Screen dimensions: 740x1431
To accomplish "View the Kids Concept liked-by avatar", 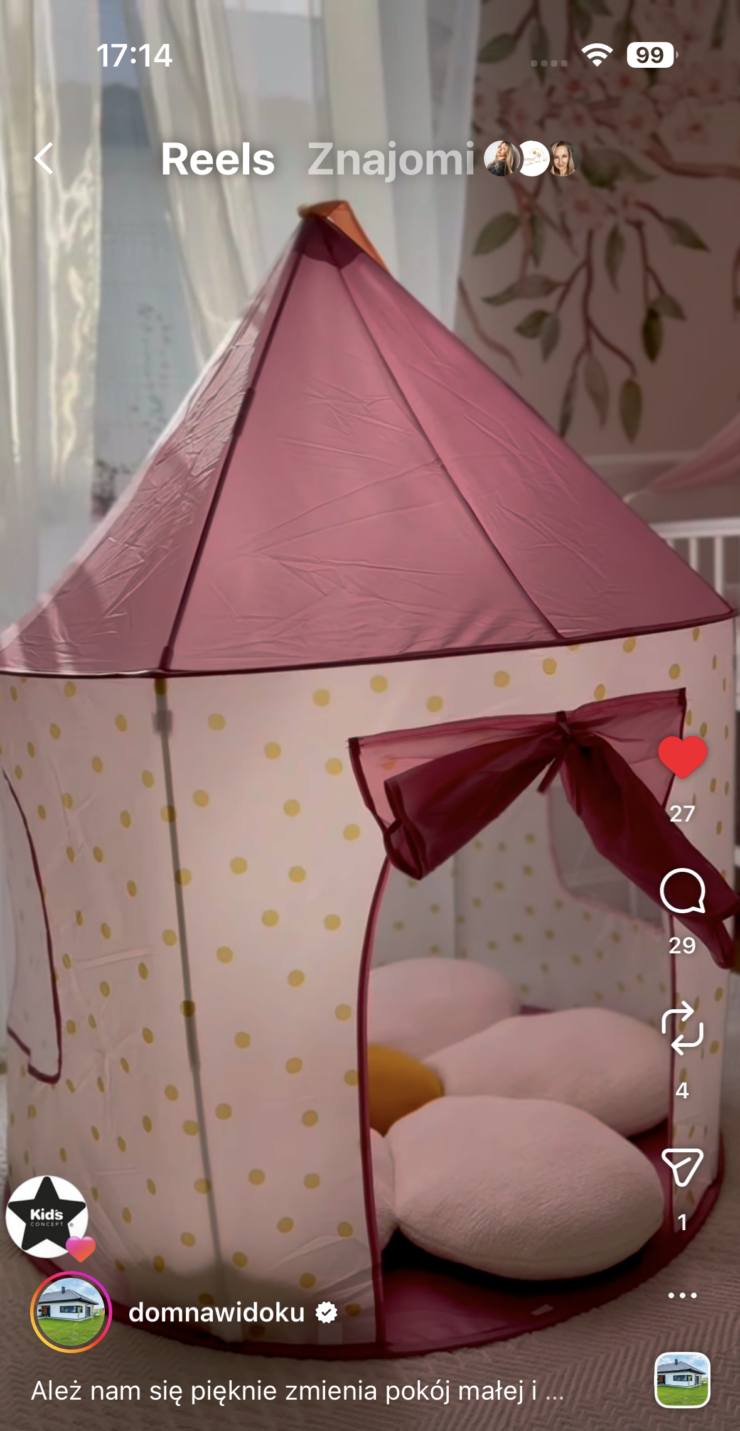I will pyautogui.click(x=47, y=1216).
